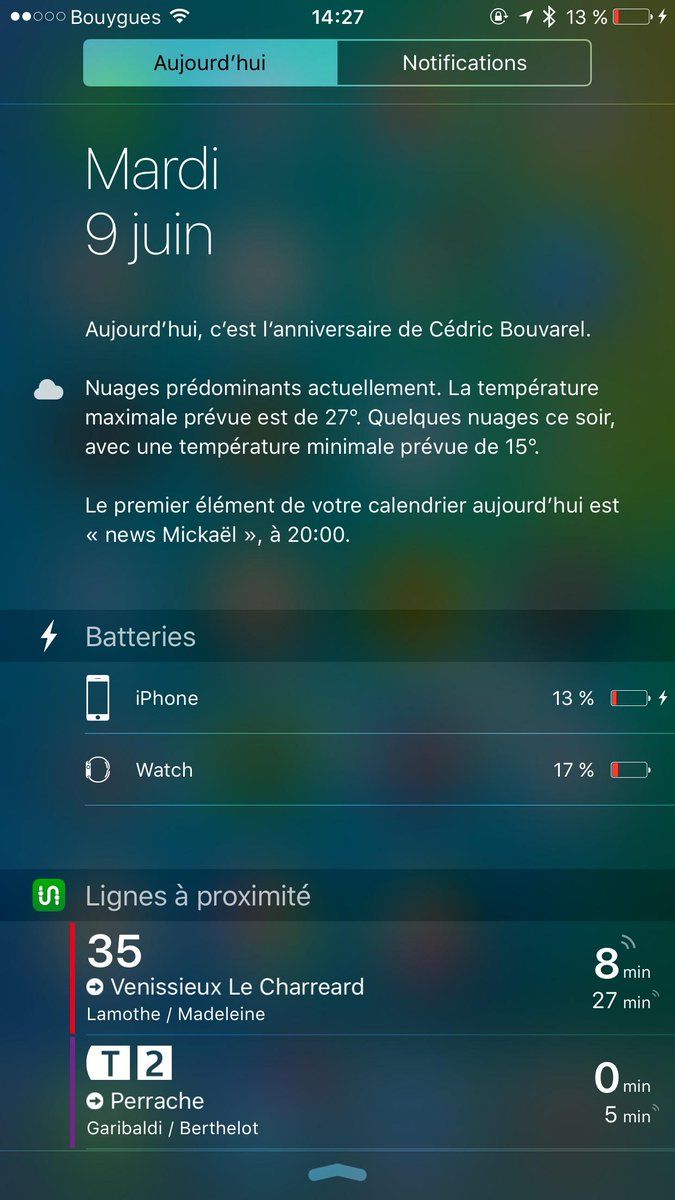Image resolution: width=675 pixels, height=1200 pixels.
Task: Tap the weather forecast summary
Action: tap(340, 415)
